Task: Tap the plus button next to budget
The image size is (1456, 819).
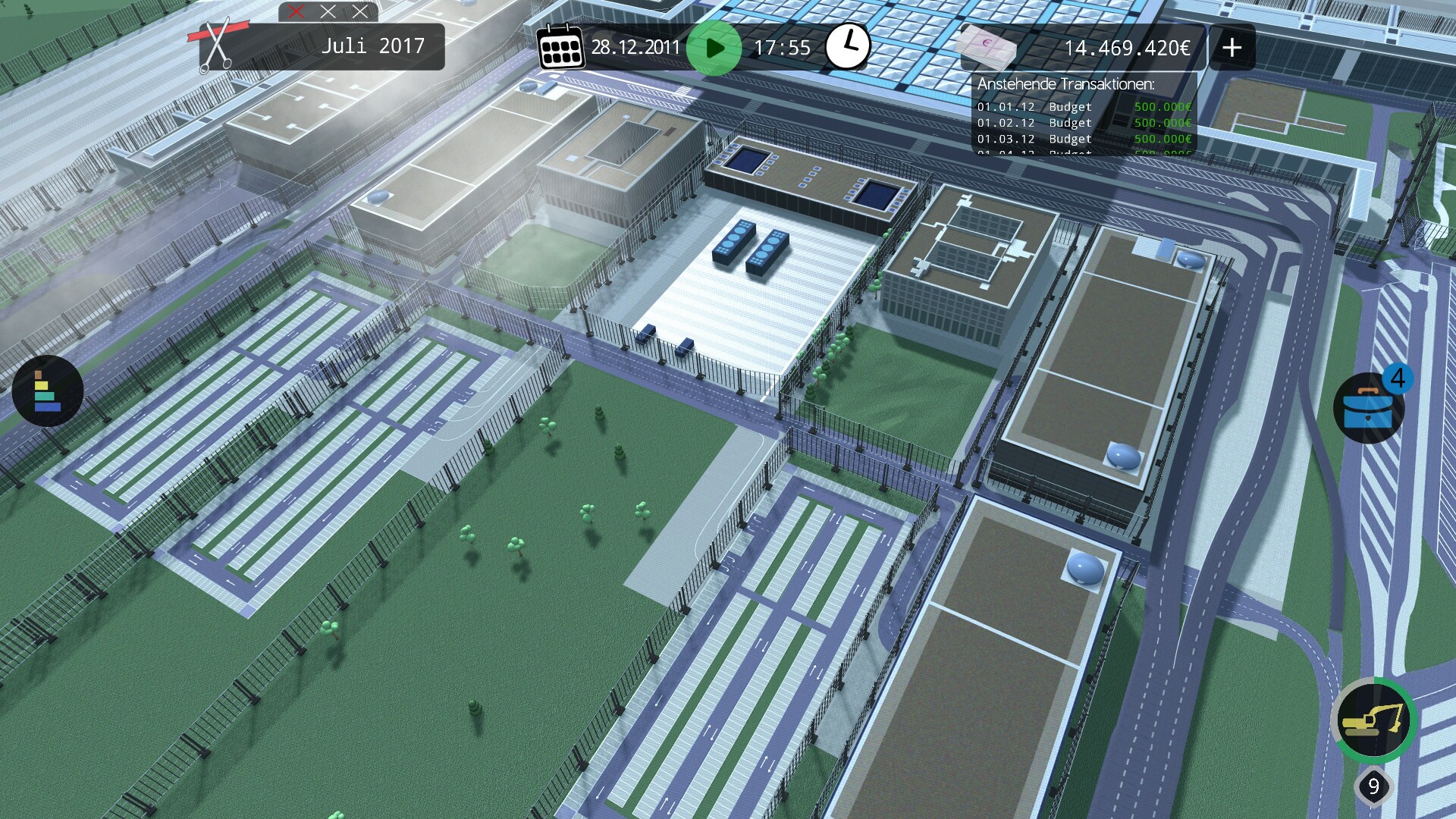Action: [x=1232, y=48]
